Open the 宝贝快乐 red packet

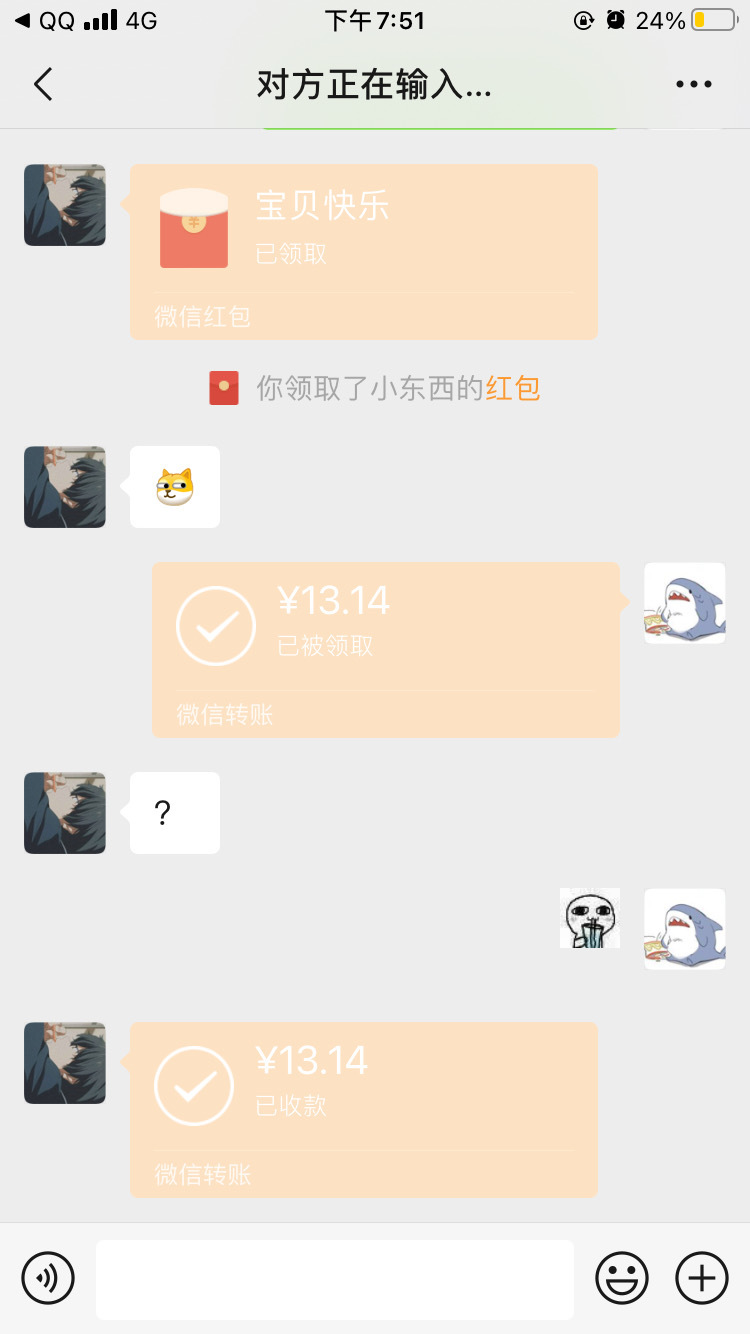pos(364,252)
